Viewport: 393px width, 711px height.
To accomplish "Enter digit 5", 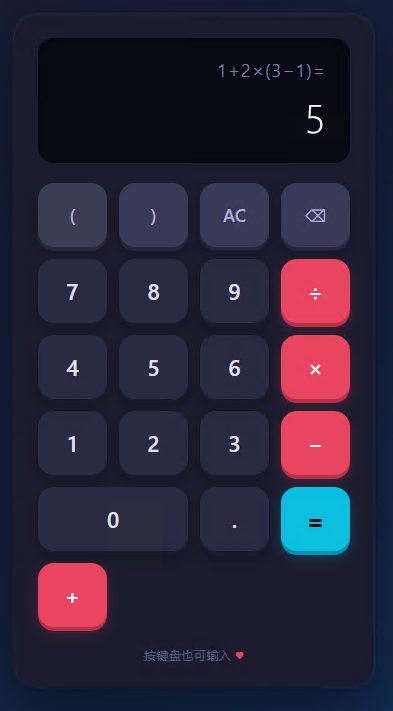I will tap(153, 367).
